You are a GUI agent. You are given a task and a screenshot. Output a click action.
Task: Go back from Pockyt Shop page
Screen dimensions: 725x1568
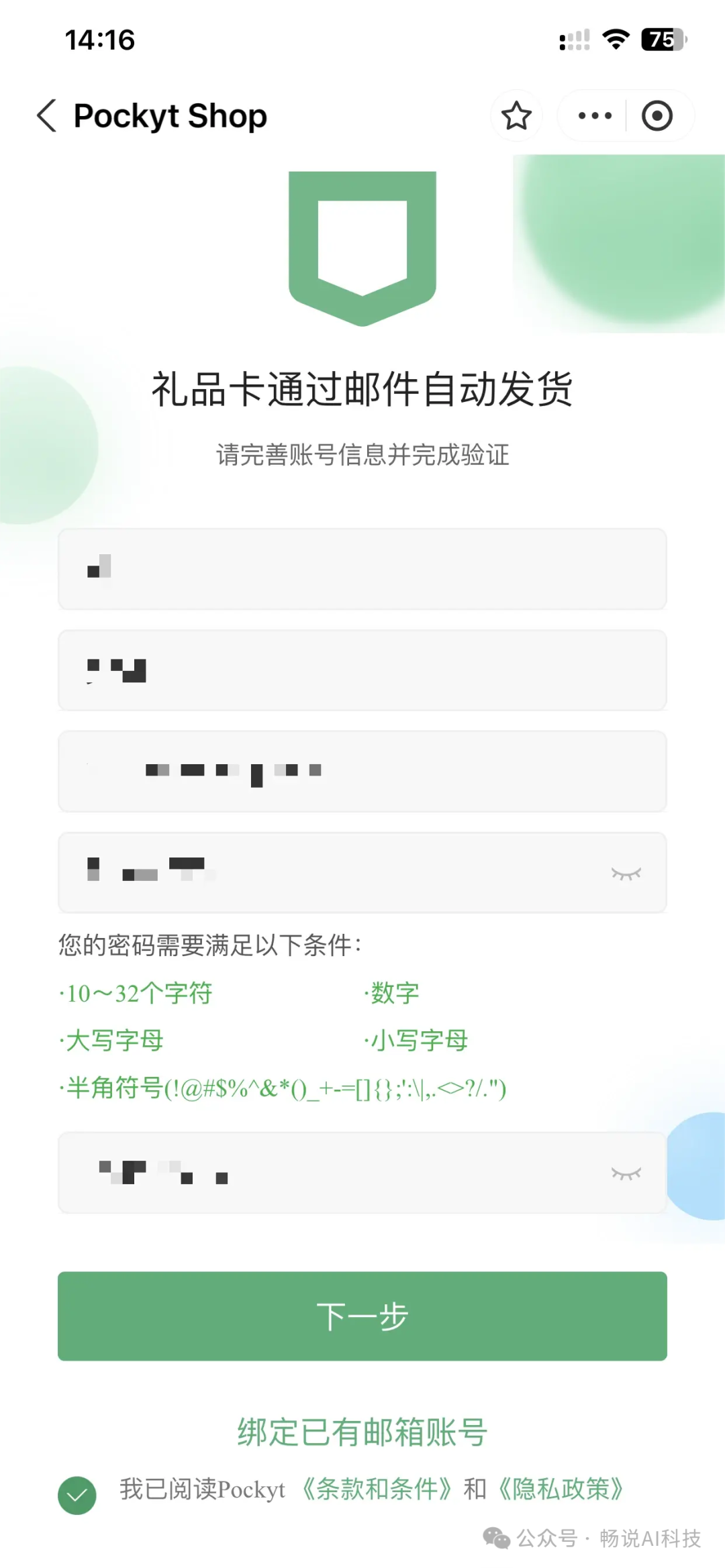(x=46, y=115)
